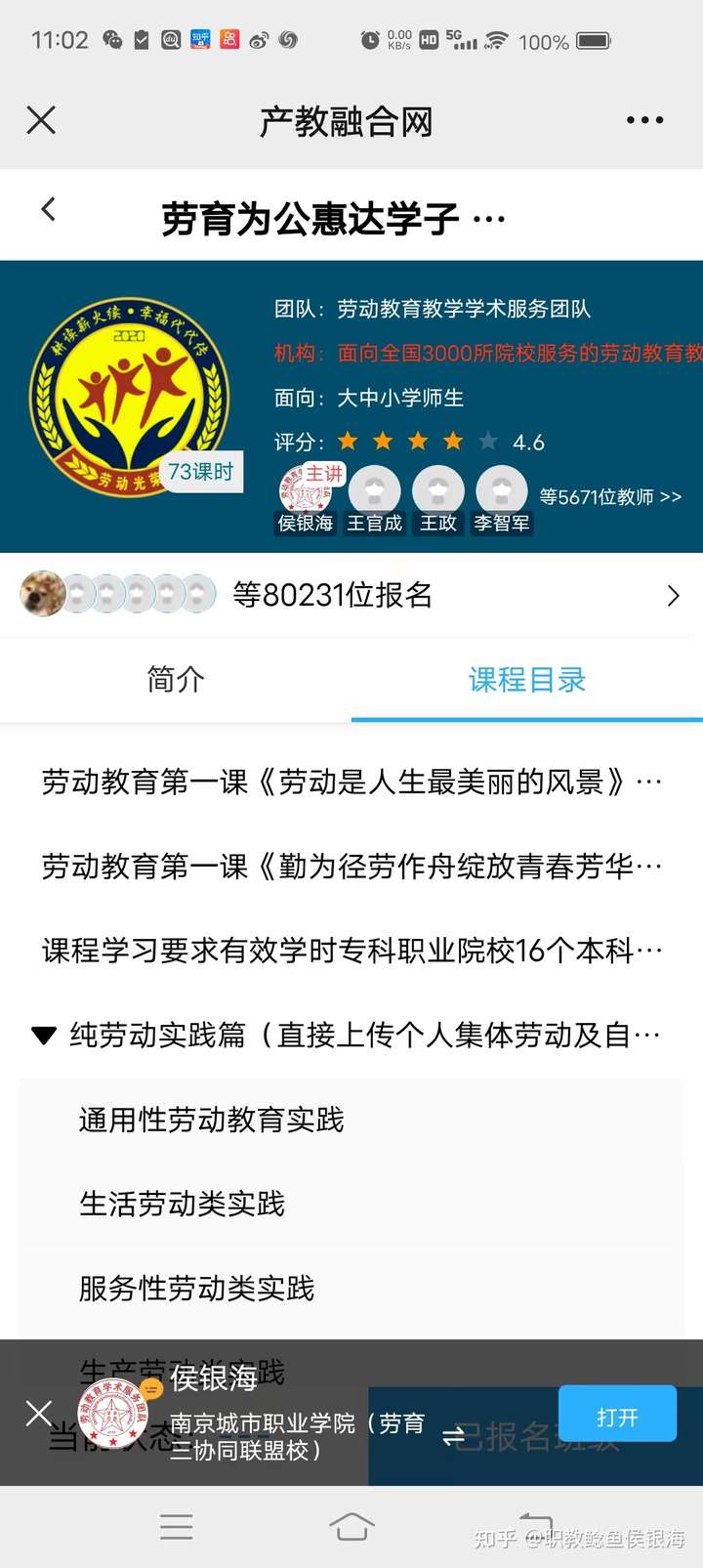Open the three-dot overflow menu
The width and height of the screenshot is (703, 1568).
point(644,120)
